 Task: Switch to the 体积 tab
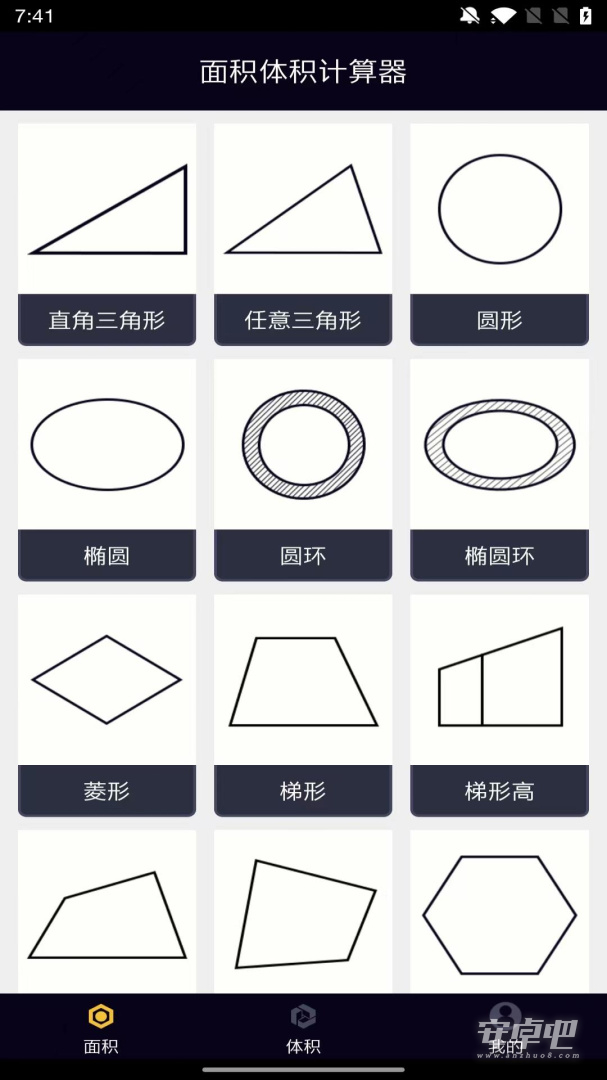pyautogui.click(x=303, y=1030)
